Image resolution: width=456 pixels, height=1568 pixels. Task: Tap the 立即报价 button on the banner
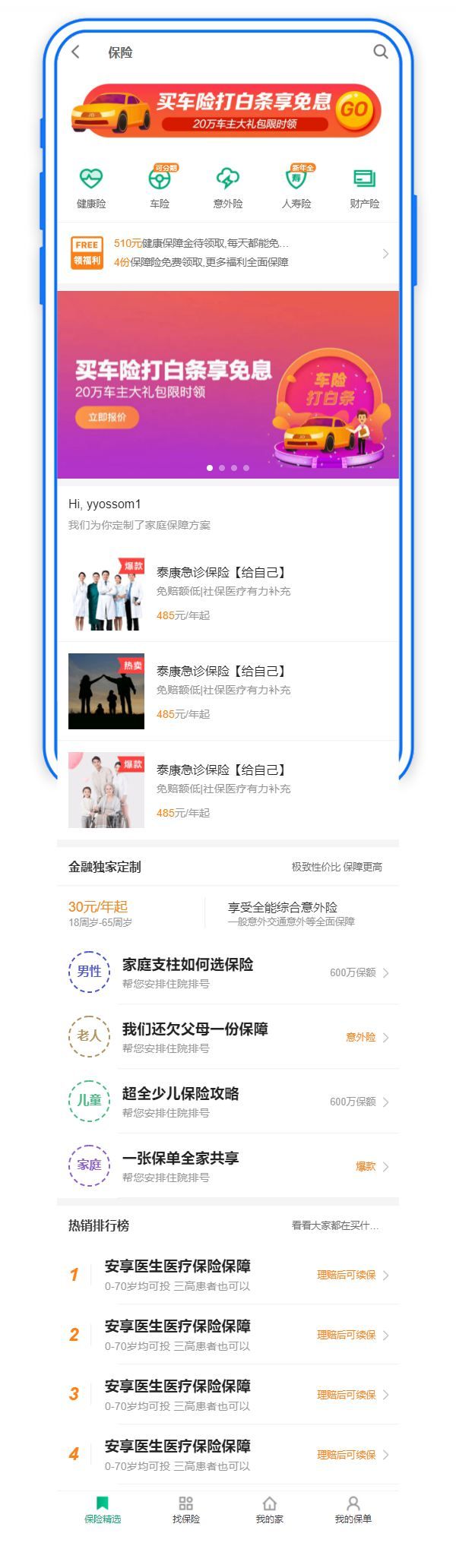pyautogui.click(x=107, y=417)
